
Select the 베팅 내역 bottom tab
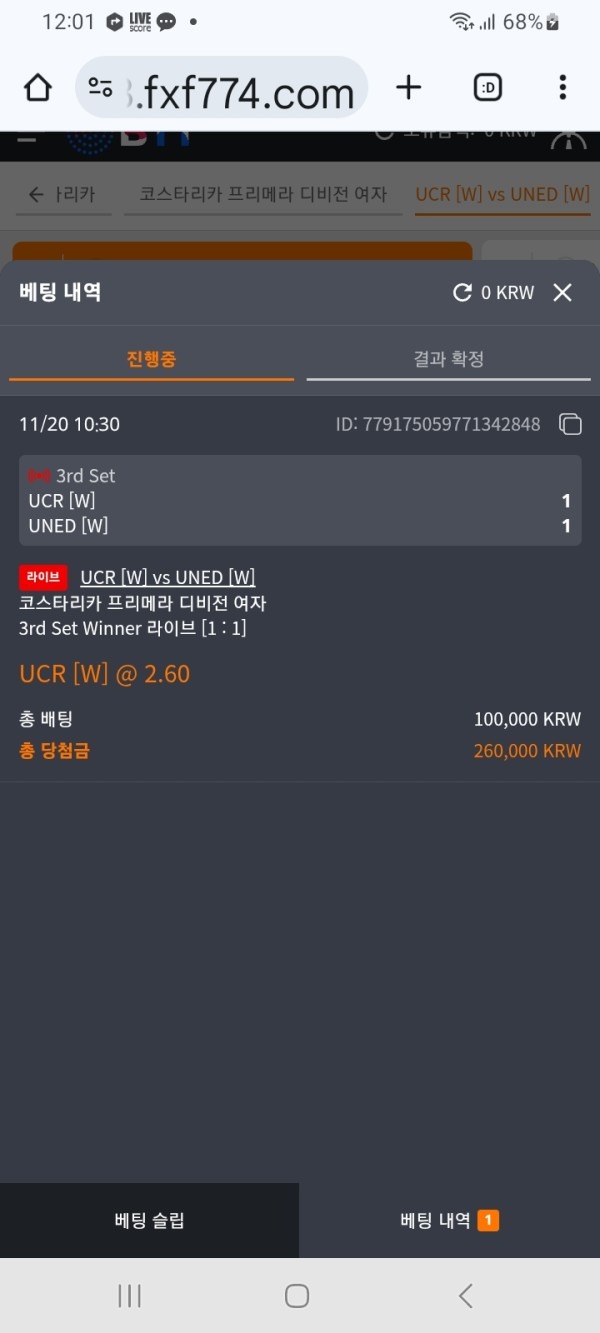(x=449, y=1220)
